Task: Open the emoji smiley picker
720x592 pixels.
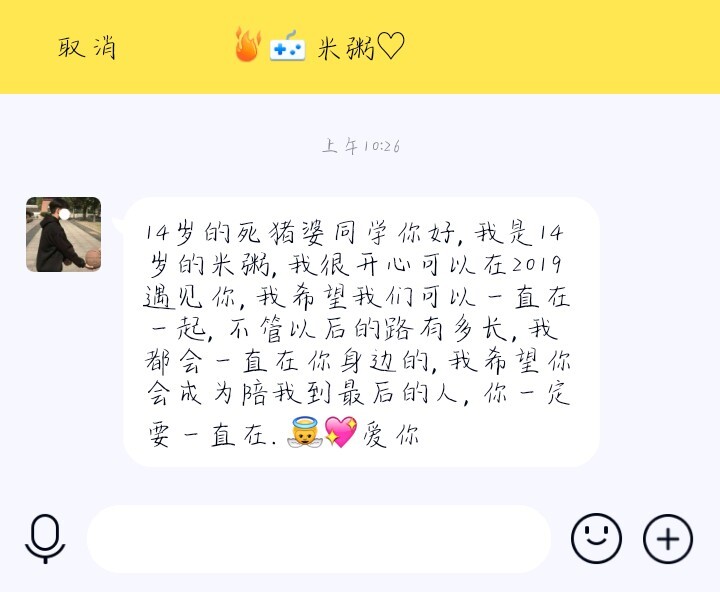Action: pos(596,539)
